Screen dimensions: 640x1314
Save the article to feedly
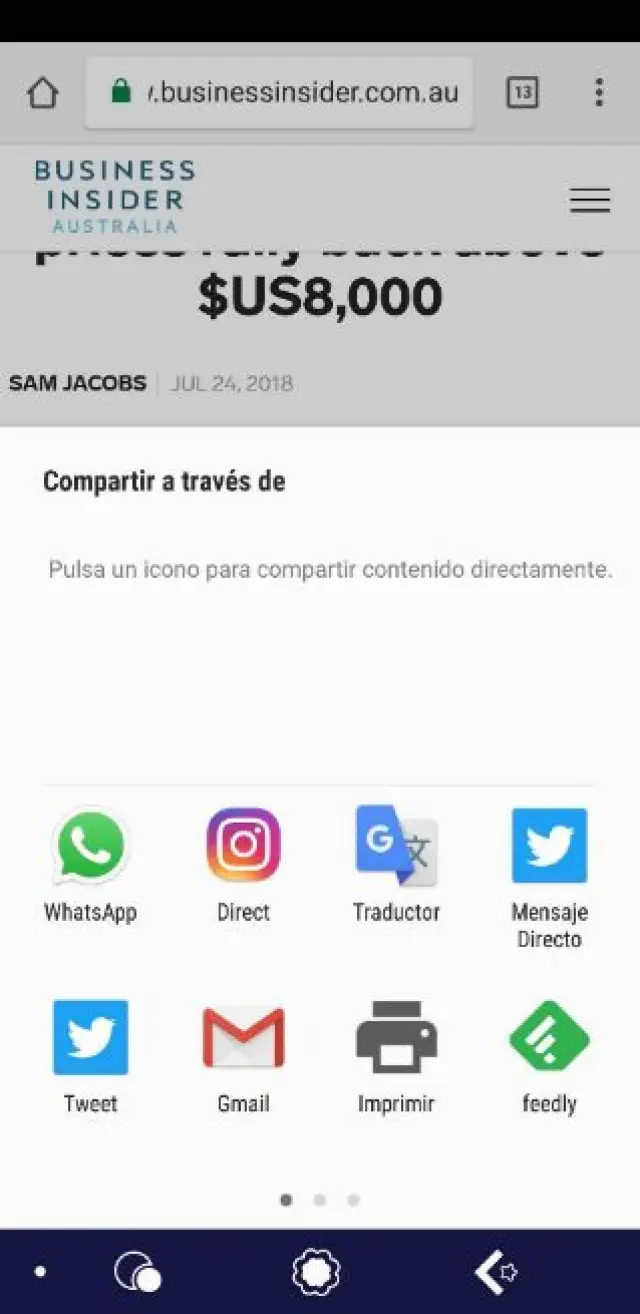[549, 1055]
